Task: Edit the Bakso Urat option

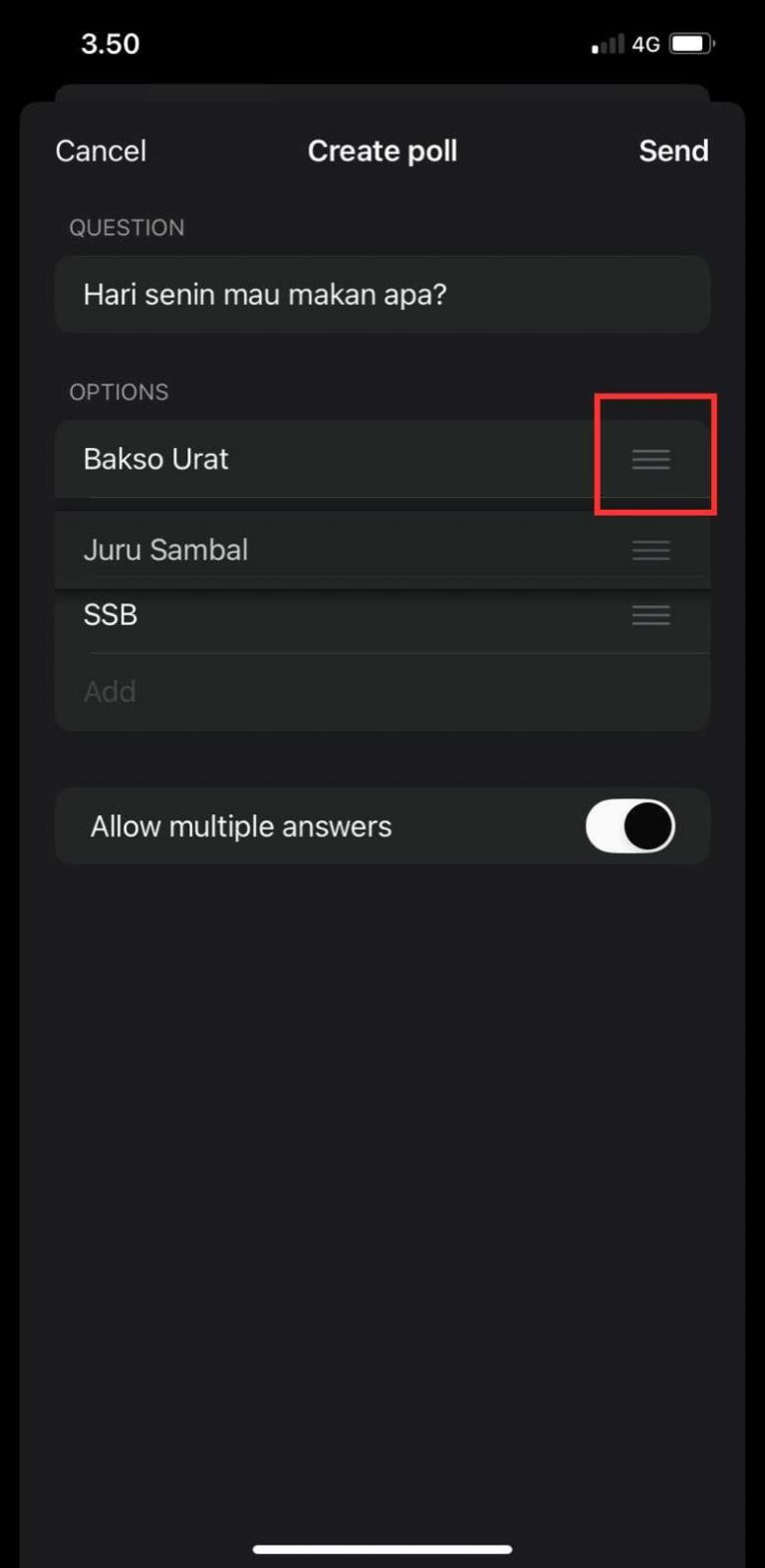Action: 299,459
